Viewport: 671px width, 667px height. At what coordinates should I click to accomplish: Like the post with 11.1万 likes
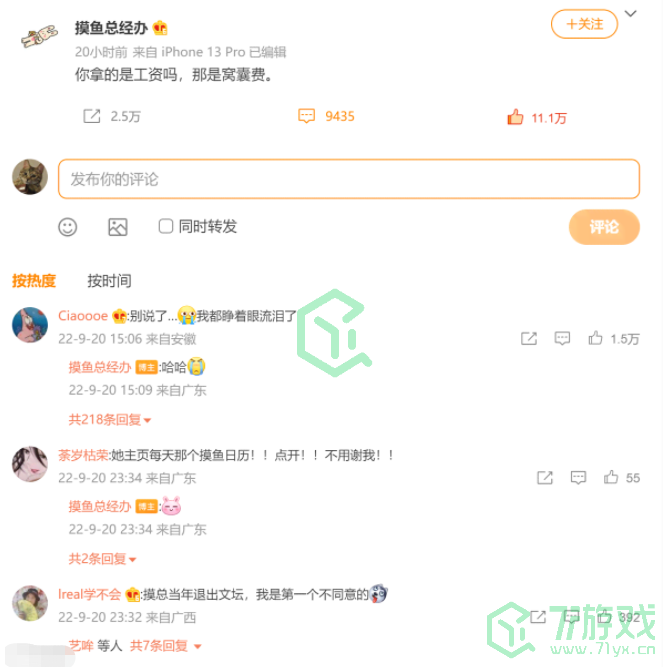tap(515, 118)
